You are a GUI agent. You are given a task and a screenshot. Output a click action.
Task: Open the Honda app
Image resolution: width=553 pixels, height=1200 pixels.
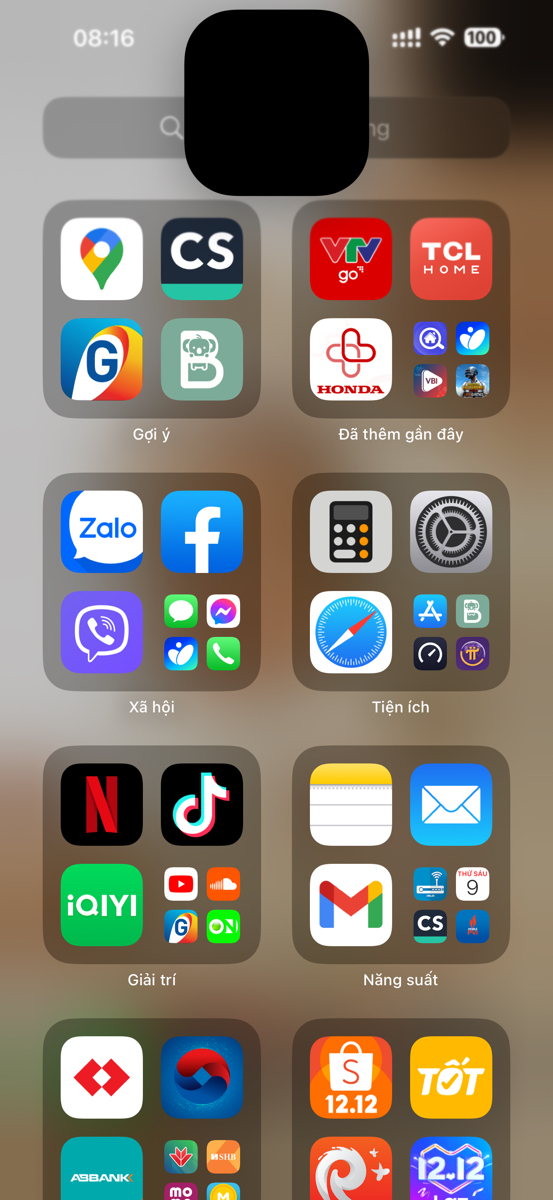coord(351,359)
